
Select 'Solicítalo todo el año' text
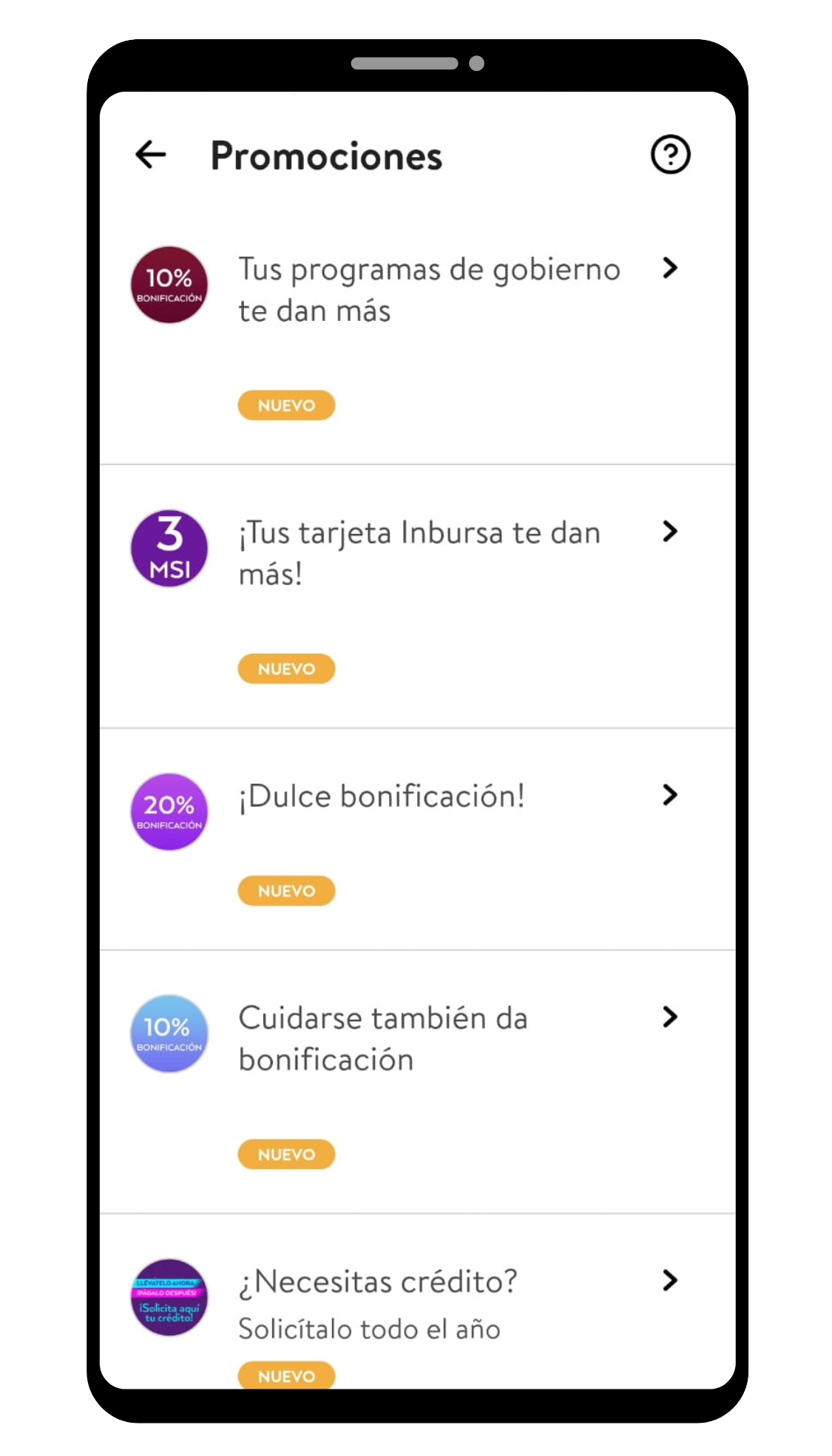click(369, 1329)
